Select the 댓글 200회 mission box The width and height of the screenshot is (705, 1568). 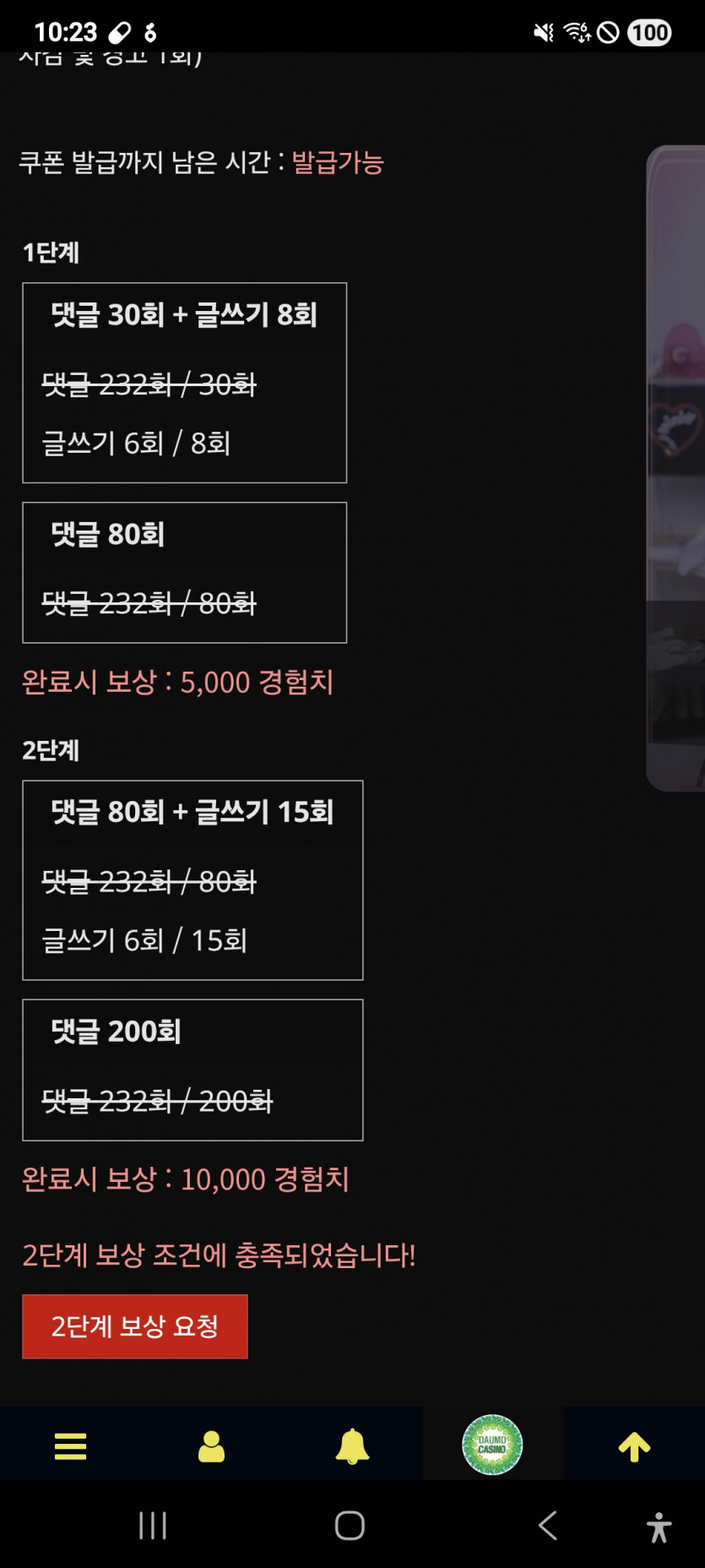pyautogui.click(x=193, y=1070)
